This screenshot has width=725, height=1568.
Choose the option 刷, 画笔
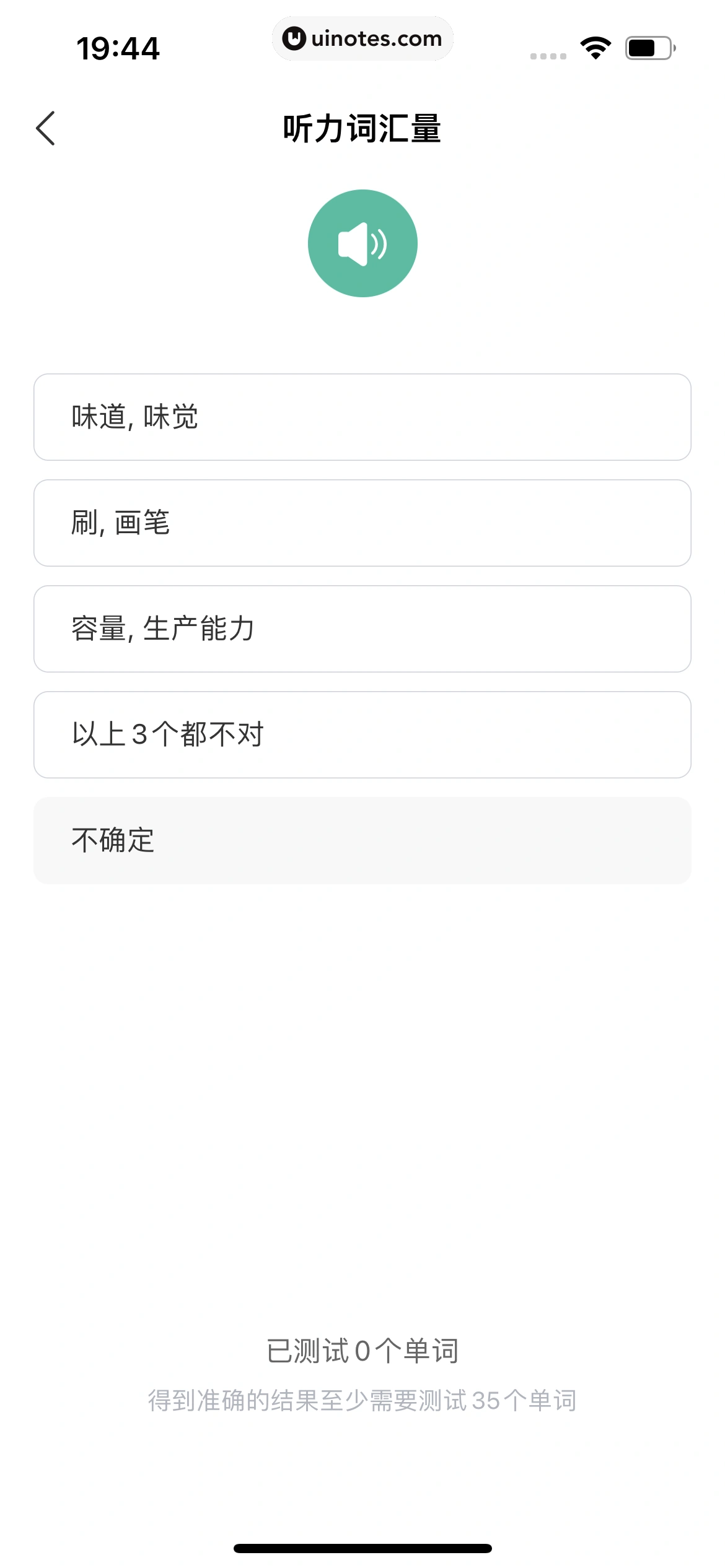point(362,523)
